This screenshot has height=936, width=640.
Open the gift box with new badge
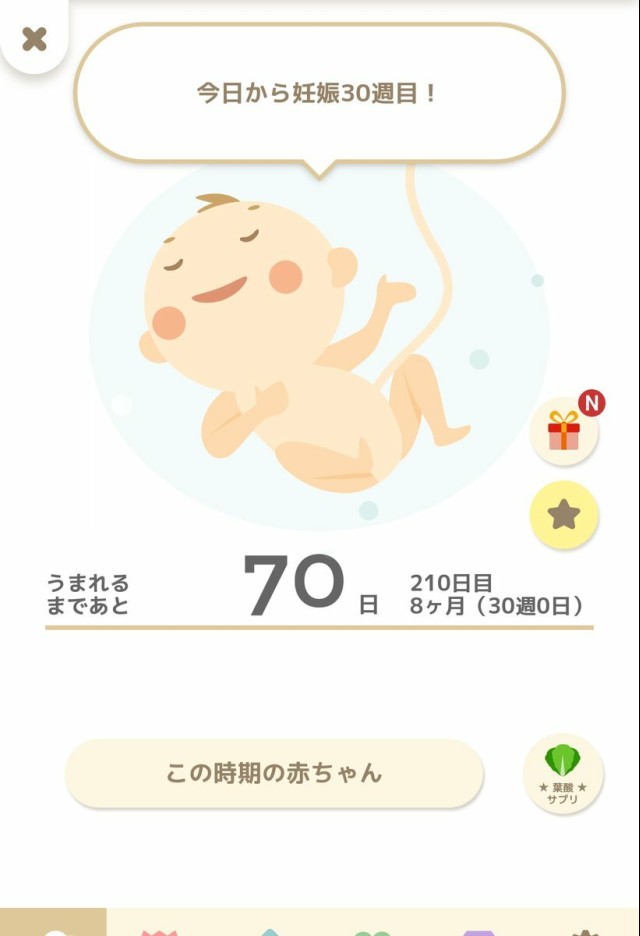564,431
